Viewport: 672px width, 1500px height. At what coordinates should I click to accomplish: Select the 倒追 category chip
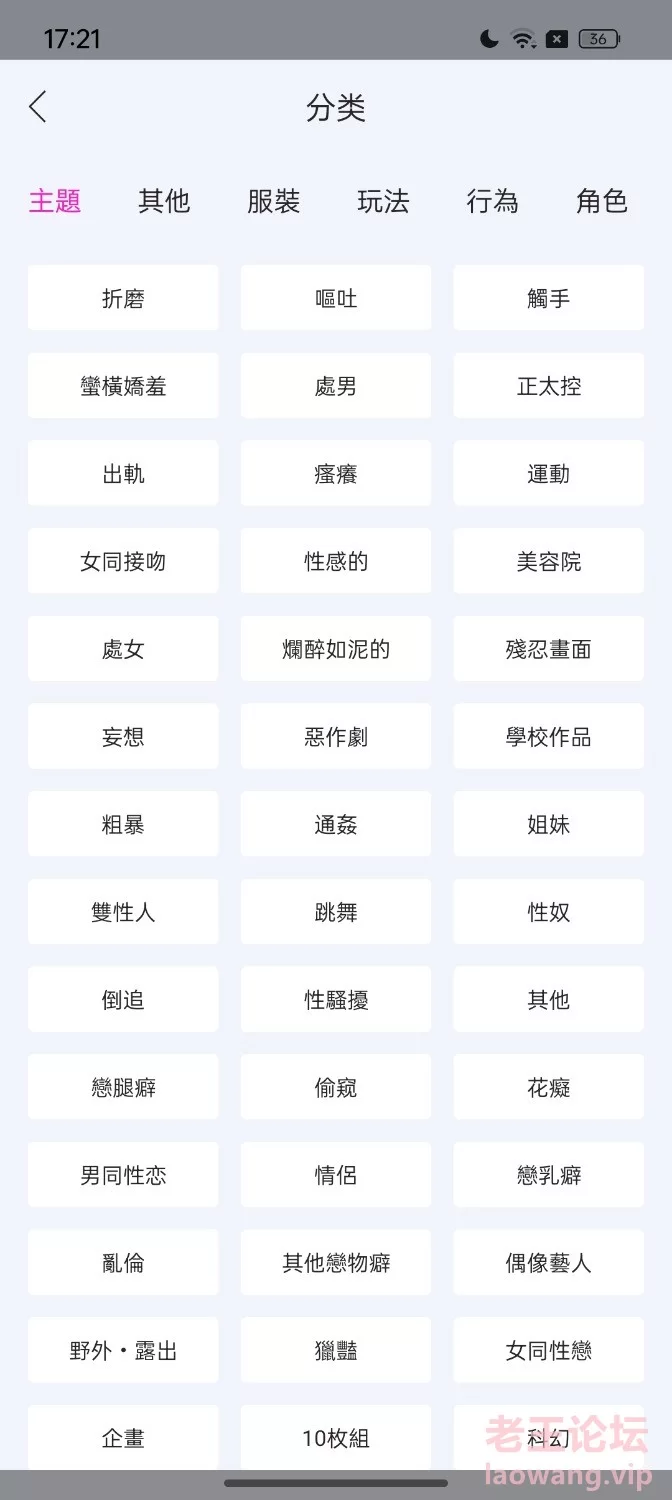[x=123, y=1000]
